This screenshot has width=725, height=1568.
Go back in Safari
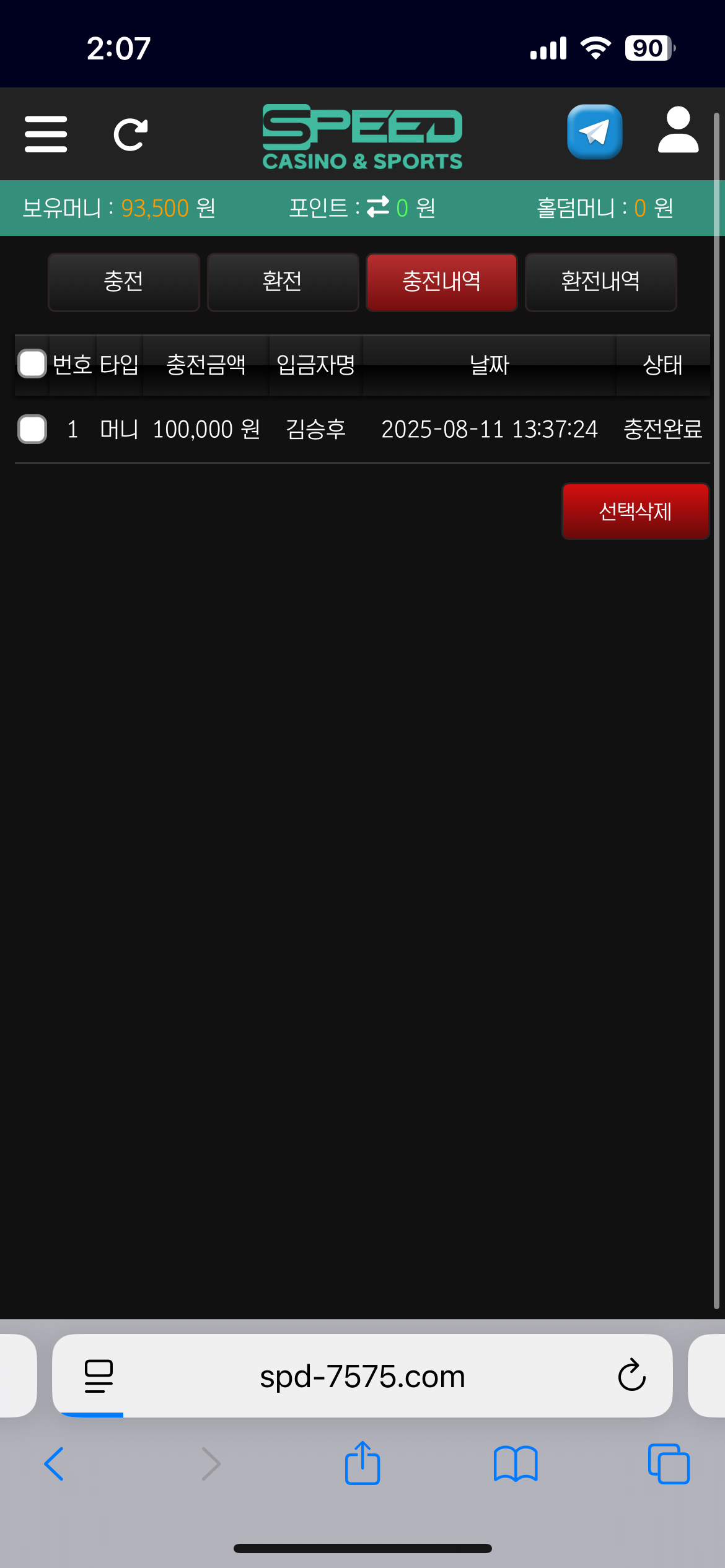click(55, 1464)
